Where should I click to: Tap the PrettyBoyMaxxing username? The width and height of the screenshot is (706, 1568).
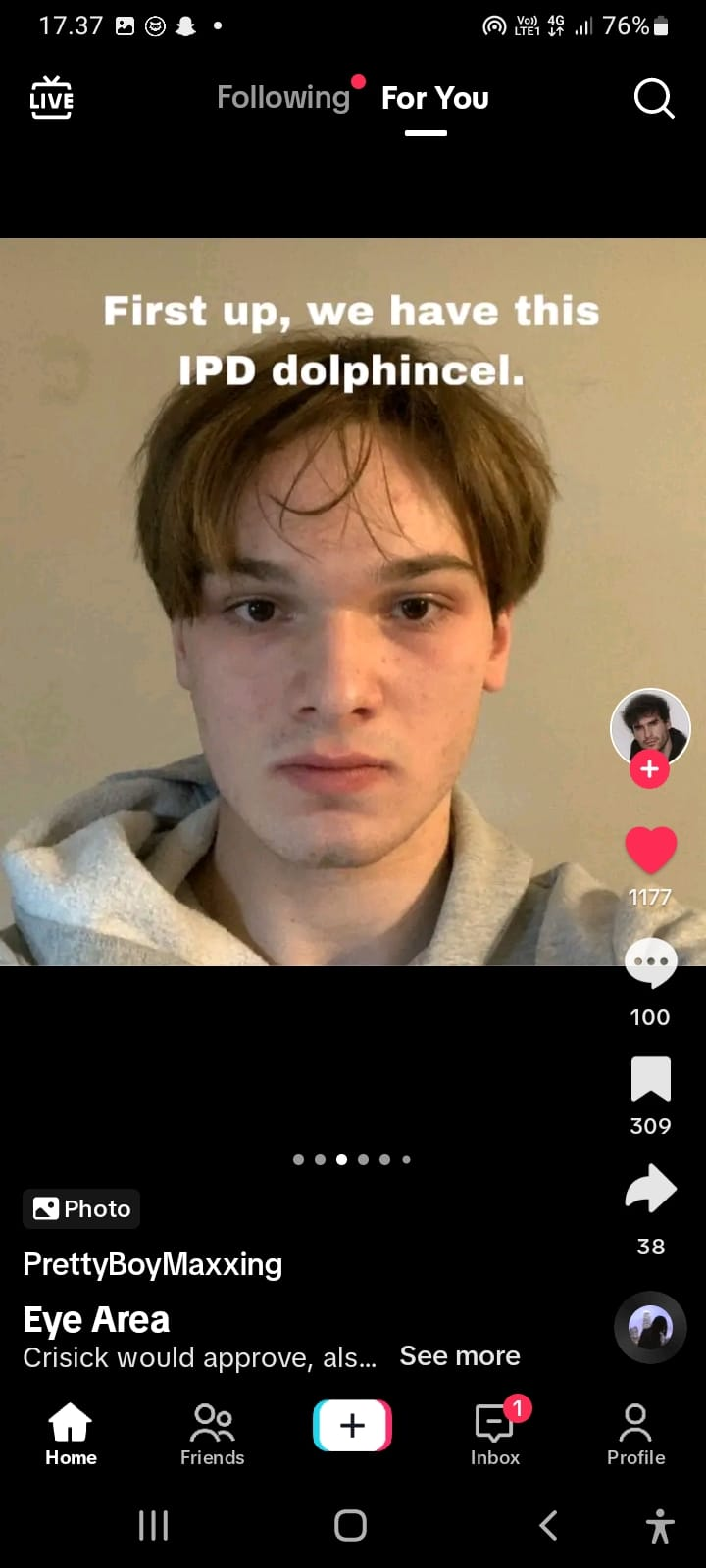coord(152,1264)
